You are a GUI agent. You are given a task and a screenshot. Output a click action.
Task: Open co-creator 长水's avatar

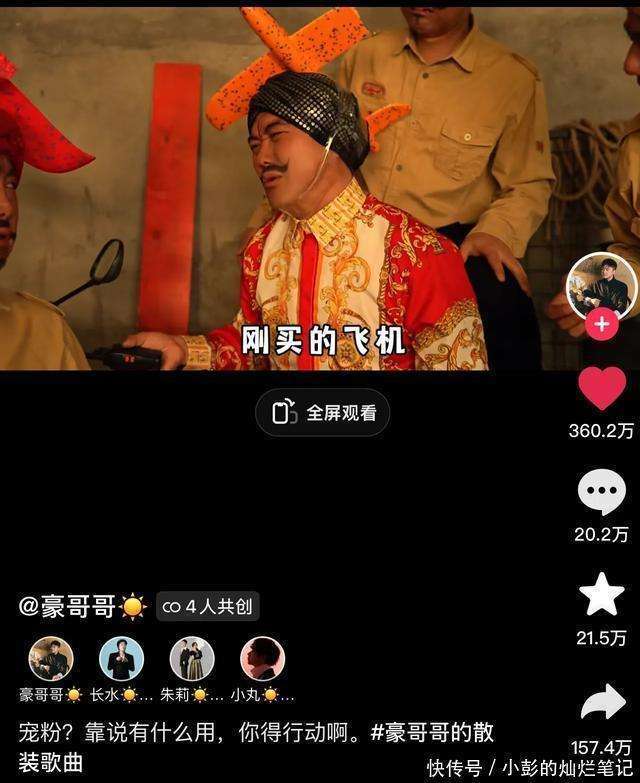point(121,660)
